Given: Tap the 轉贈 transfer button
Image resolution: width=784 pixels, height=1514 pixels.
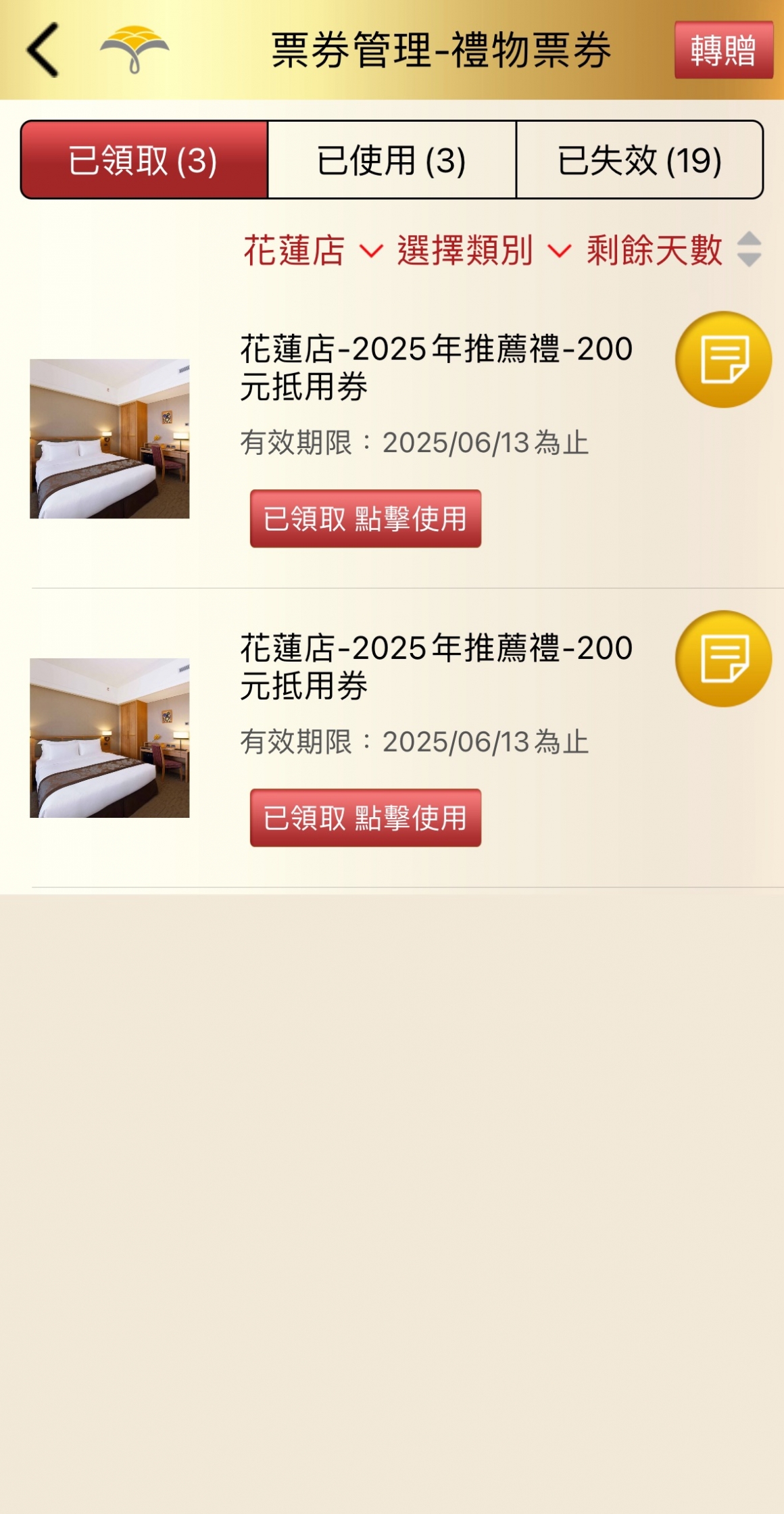Looking at the screenshot, I should 723,50.
